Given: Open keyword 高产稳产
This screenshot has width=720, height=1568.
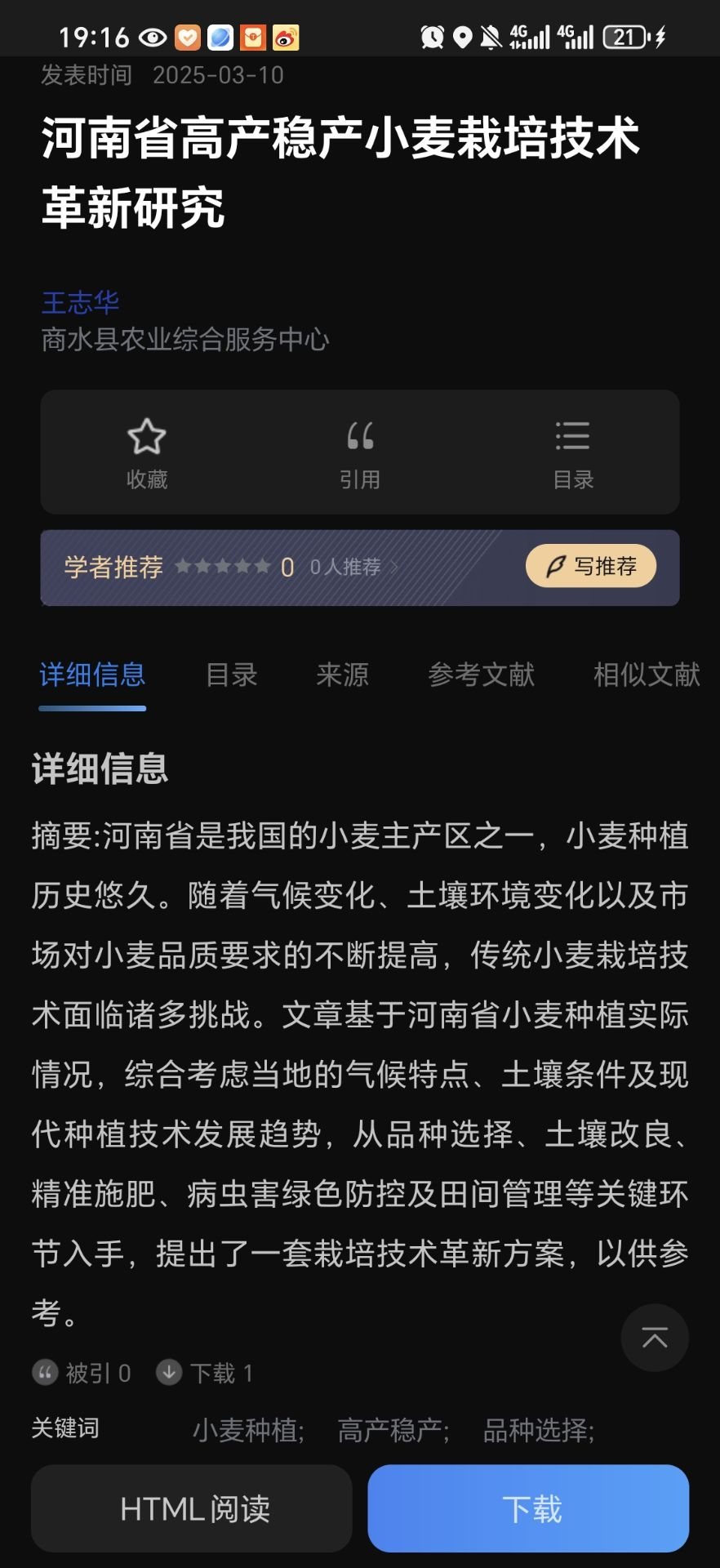Looking at the screenshot, I should coord(393,1430).
